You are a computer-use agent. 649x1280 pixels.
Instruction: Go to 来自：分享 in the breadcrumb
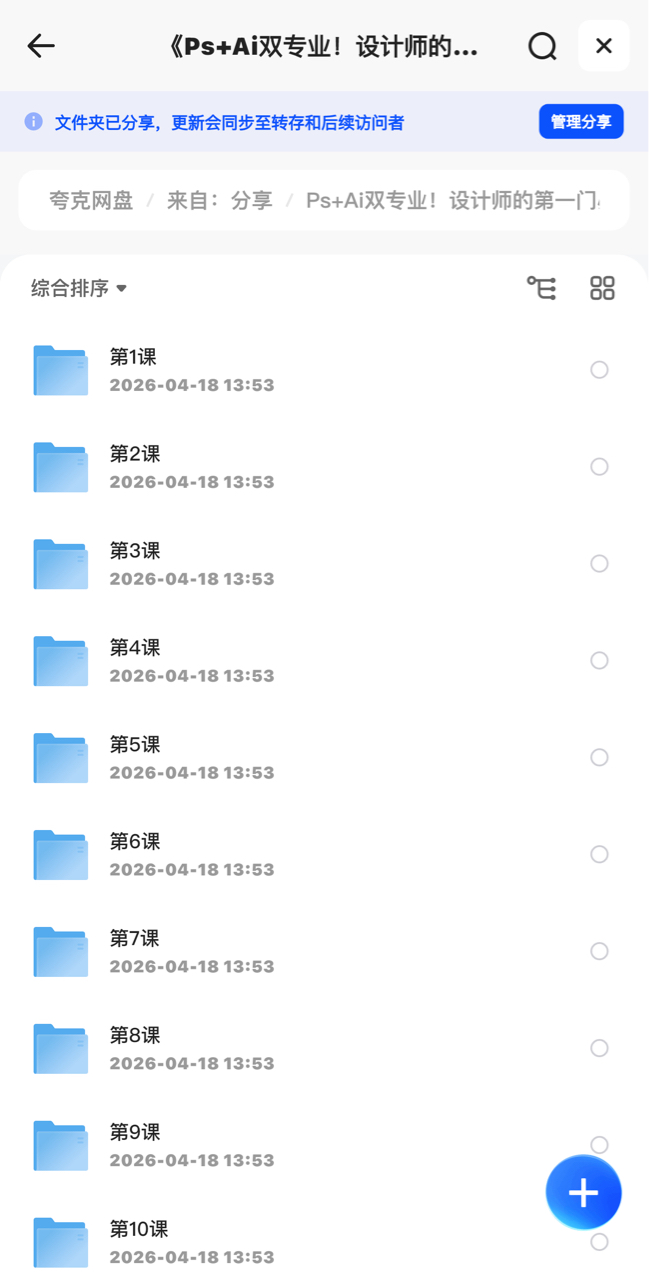click(219, 200)
